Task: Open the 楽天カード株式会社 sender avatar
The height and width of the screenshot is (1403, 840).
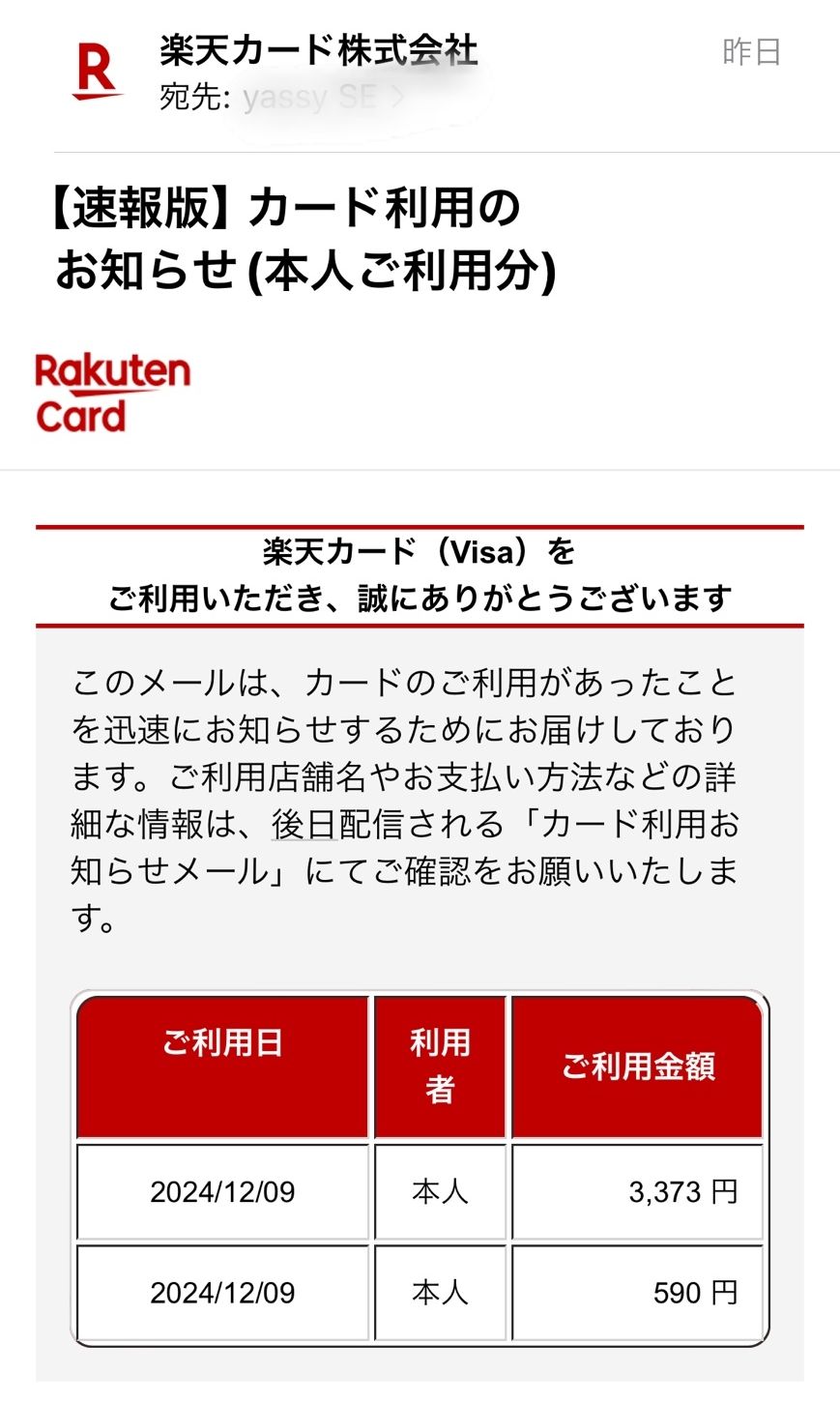Action: pos(97,71)
